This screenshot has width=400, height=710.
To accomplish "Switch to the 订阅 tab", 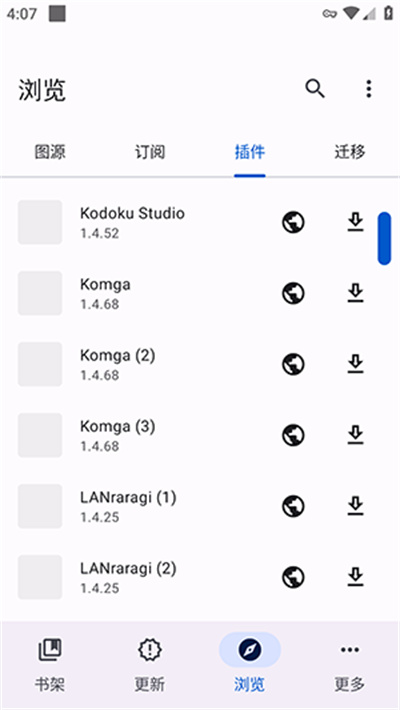I will click(150, 152).
